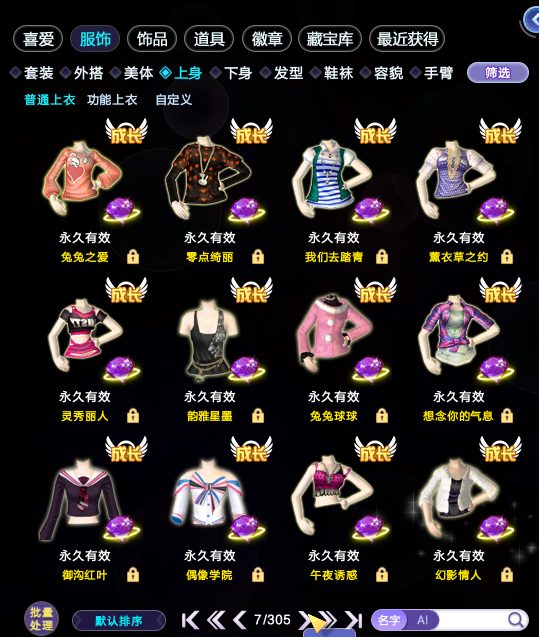Jump to the last page
This screenshot has width=539, height=637.
[353, 620]
